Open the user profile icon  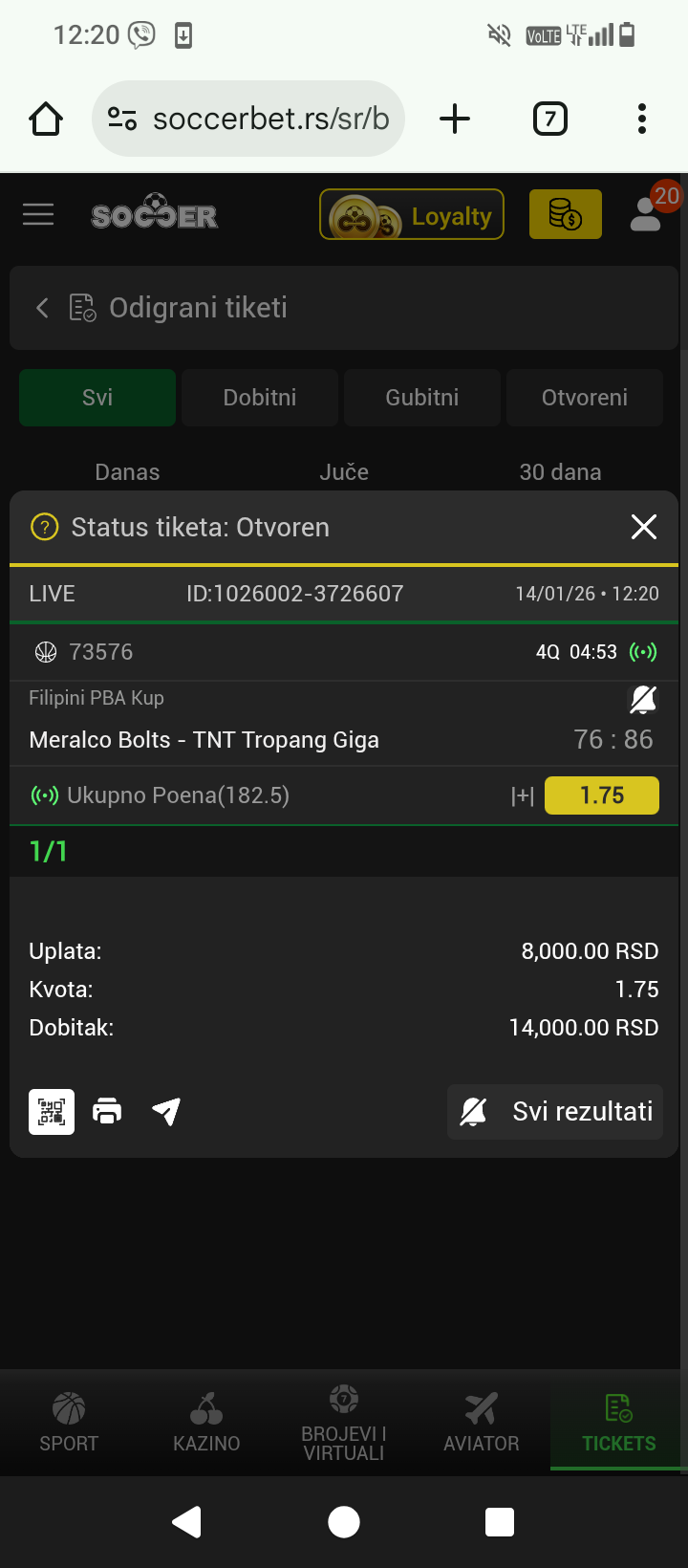click(x=647, y=214)
